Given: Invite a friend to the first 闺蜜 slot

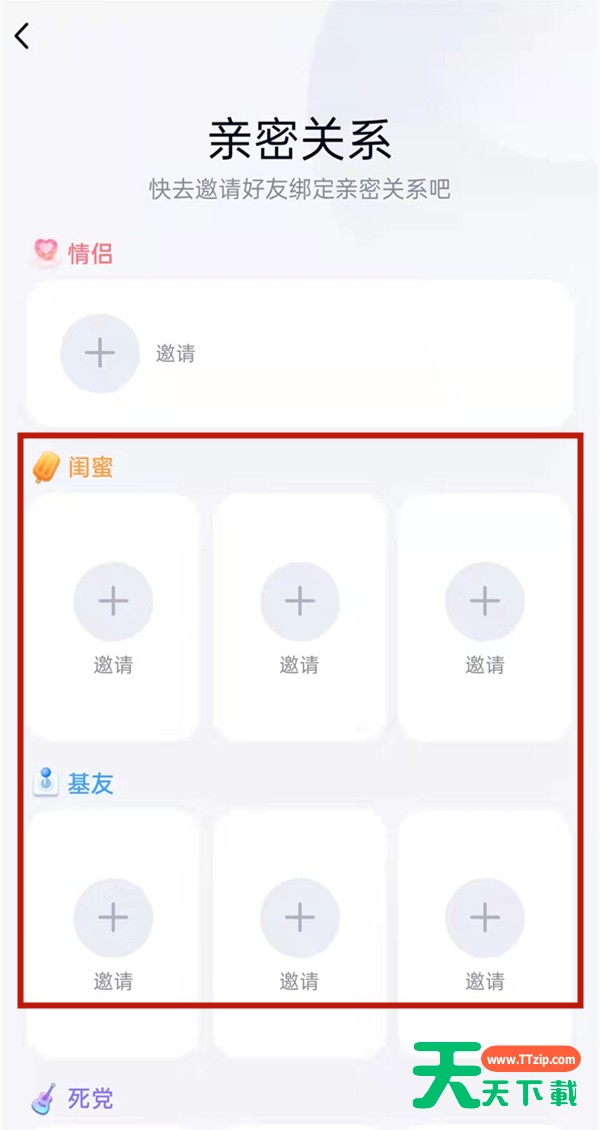Looking at the screenshot, I should [x=113, y=602].
